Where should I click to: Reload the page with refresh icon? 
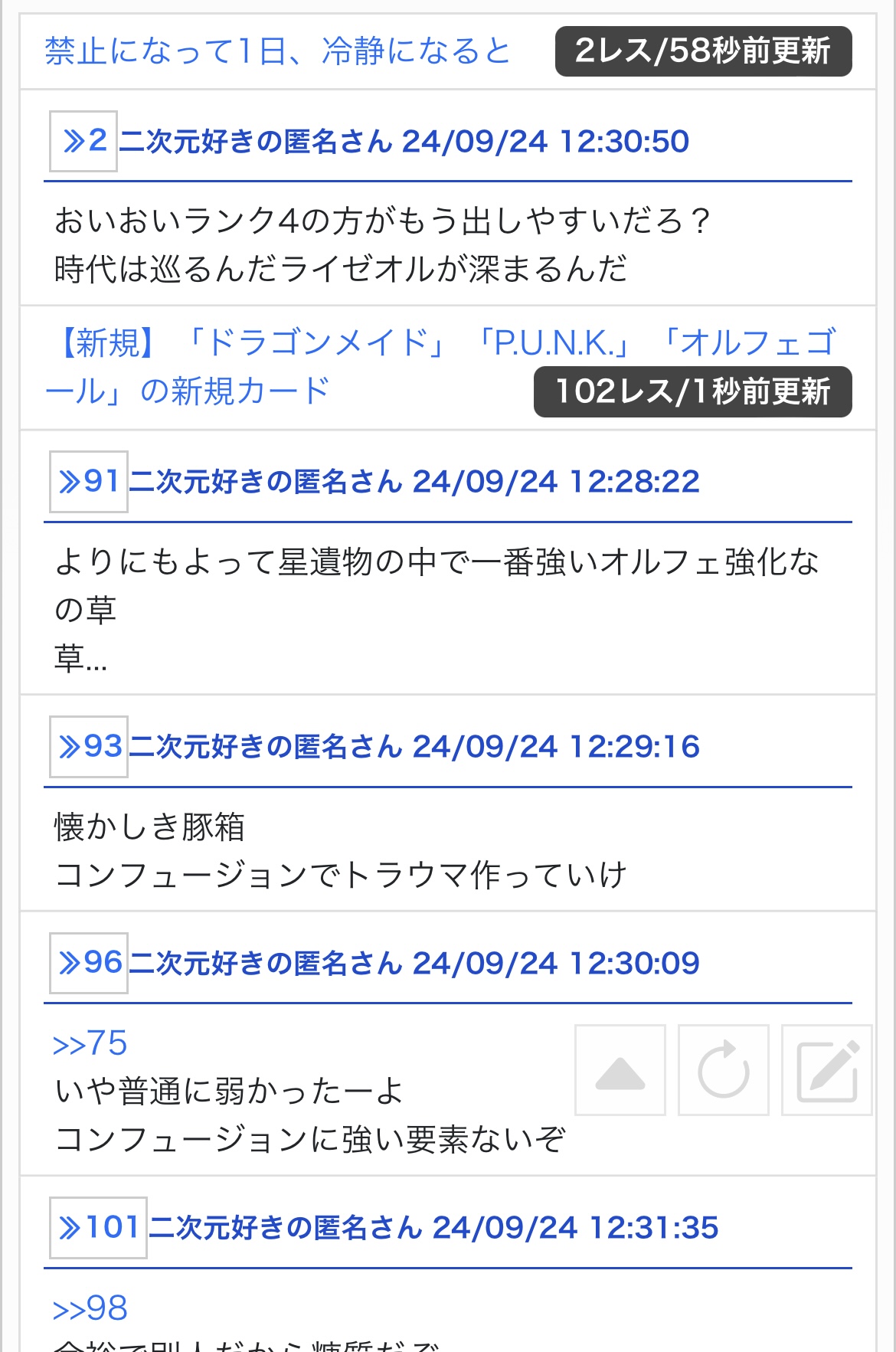click(x=724, y=1070)
